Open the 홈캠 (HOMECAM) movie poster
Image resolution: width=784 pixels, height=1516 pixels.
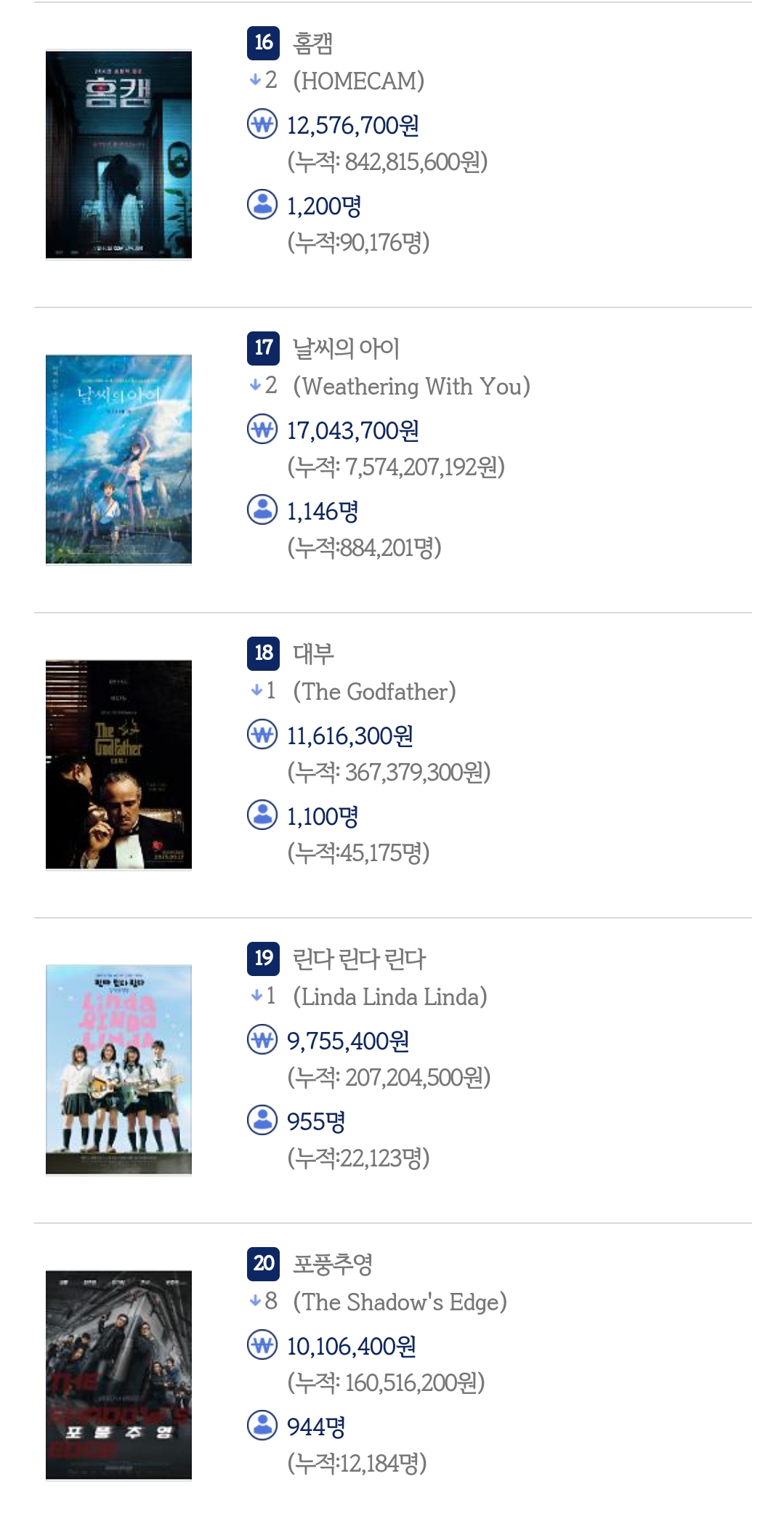click(118, 154)
